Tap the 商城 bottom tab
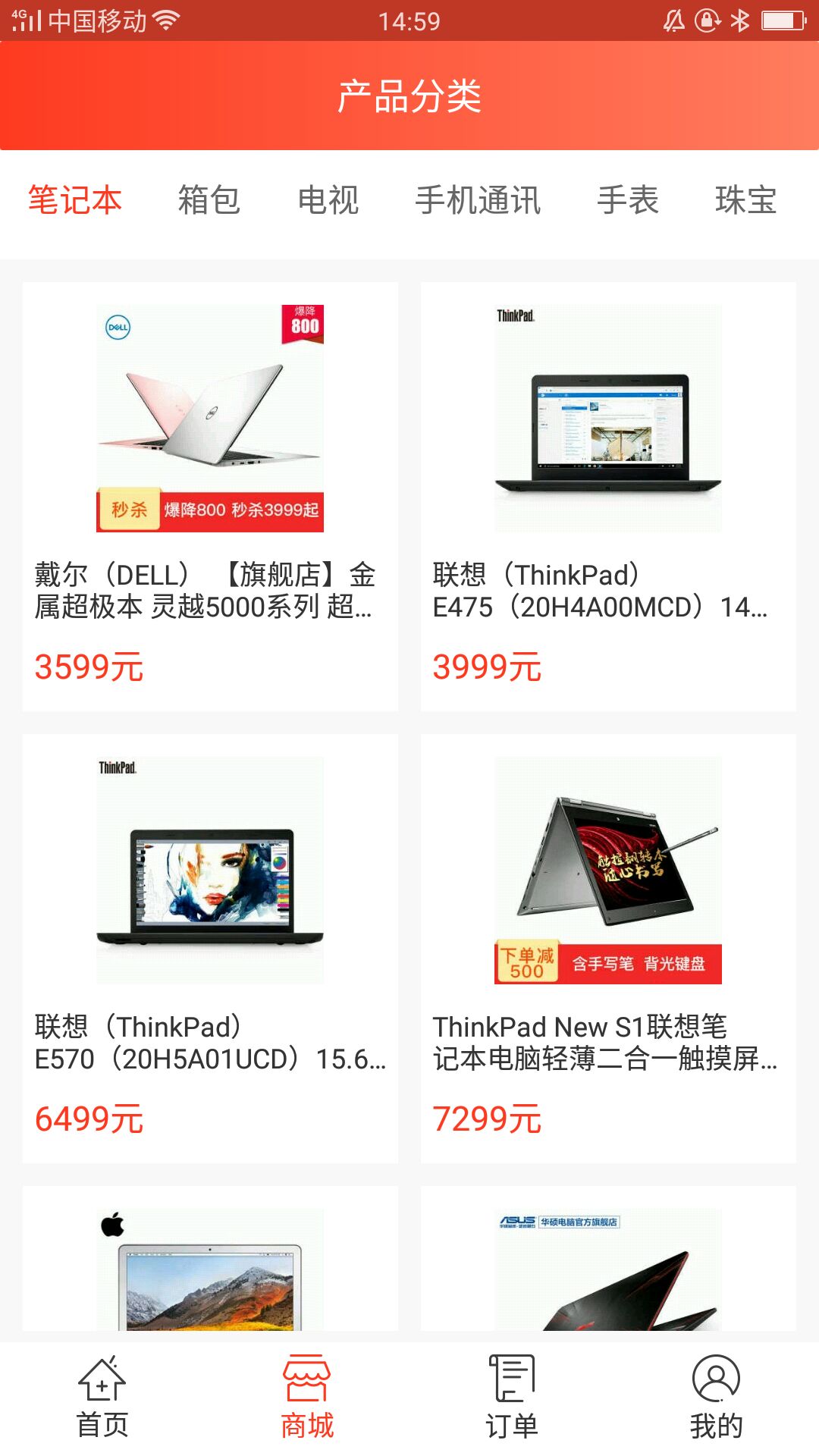Viewport: 819px width, 1456px height. pos(307,1397)
